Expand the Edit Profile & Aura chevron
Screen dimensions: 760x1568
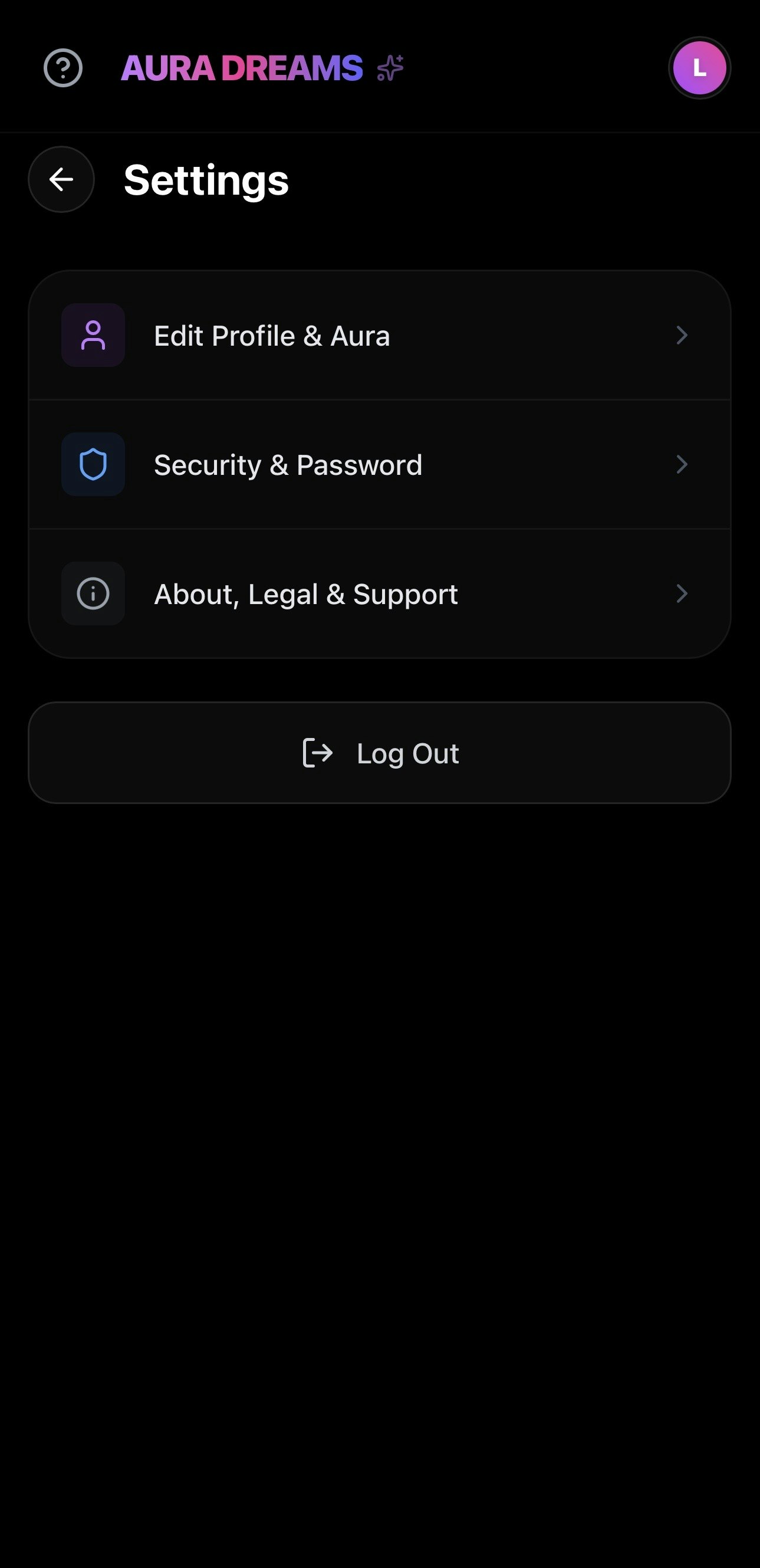(683, 336)
